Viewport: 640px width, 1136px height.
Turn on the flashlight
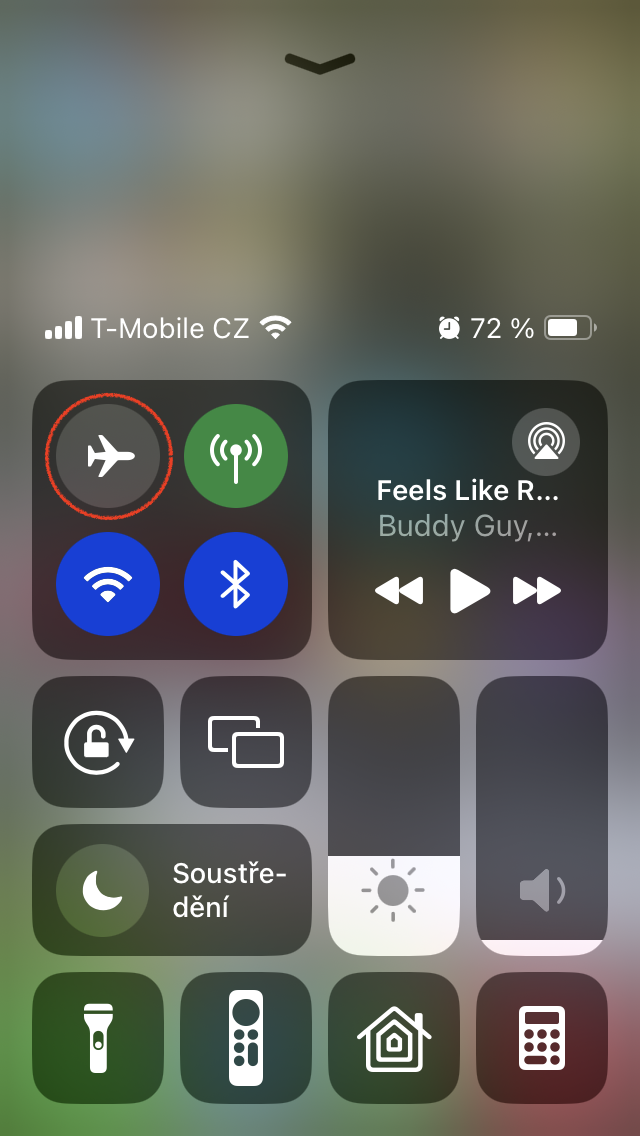coord(98,1038)
